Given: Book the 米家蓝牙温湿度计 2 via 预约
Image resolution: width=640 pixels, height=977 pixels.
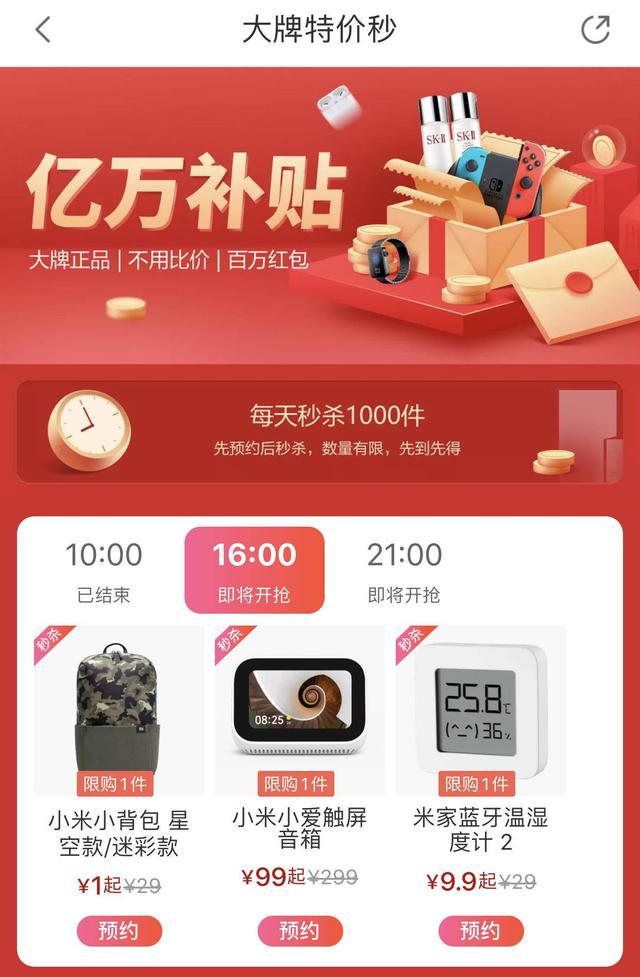Looking at the screenshot, I should [x=481, y=931].
